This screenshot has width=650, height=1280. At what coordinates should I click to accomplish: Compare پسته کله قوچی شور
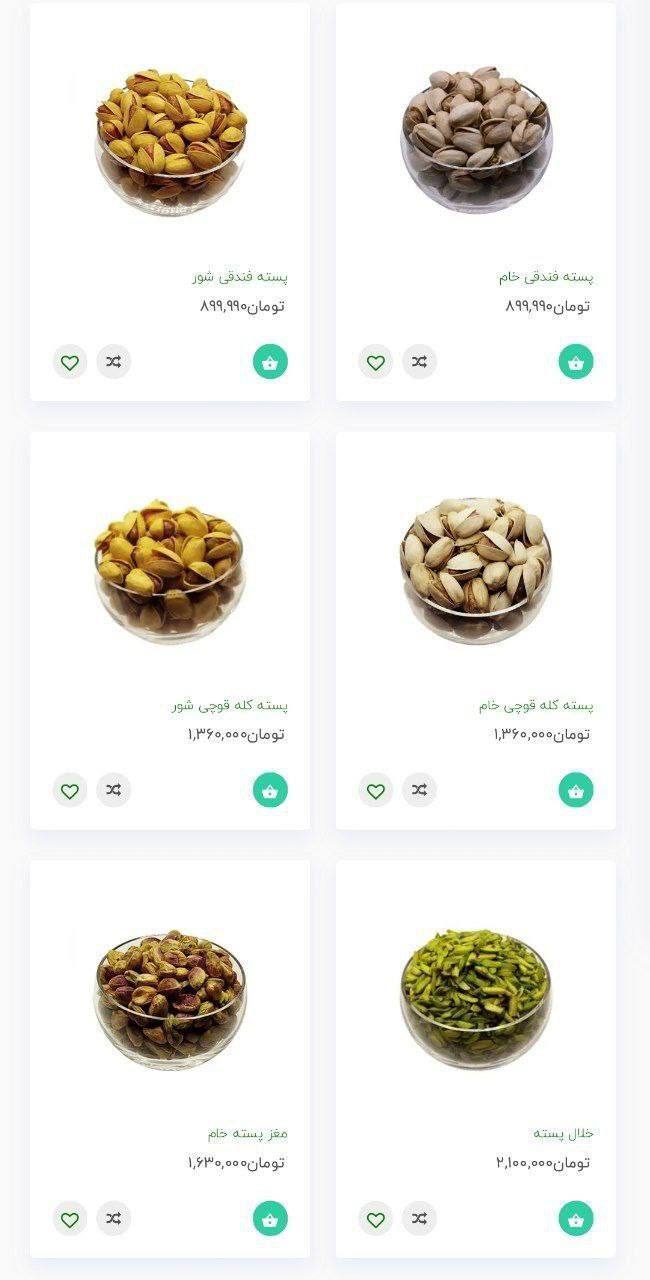(x=114, y=790)
